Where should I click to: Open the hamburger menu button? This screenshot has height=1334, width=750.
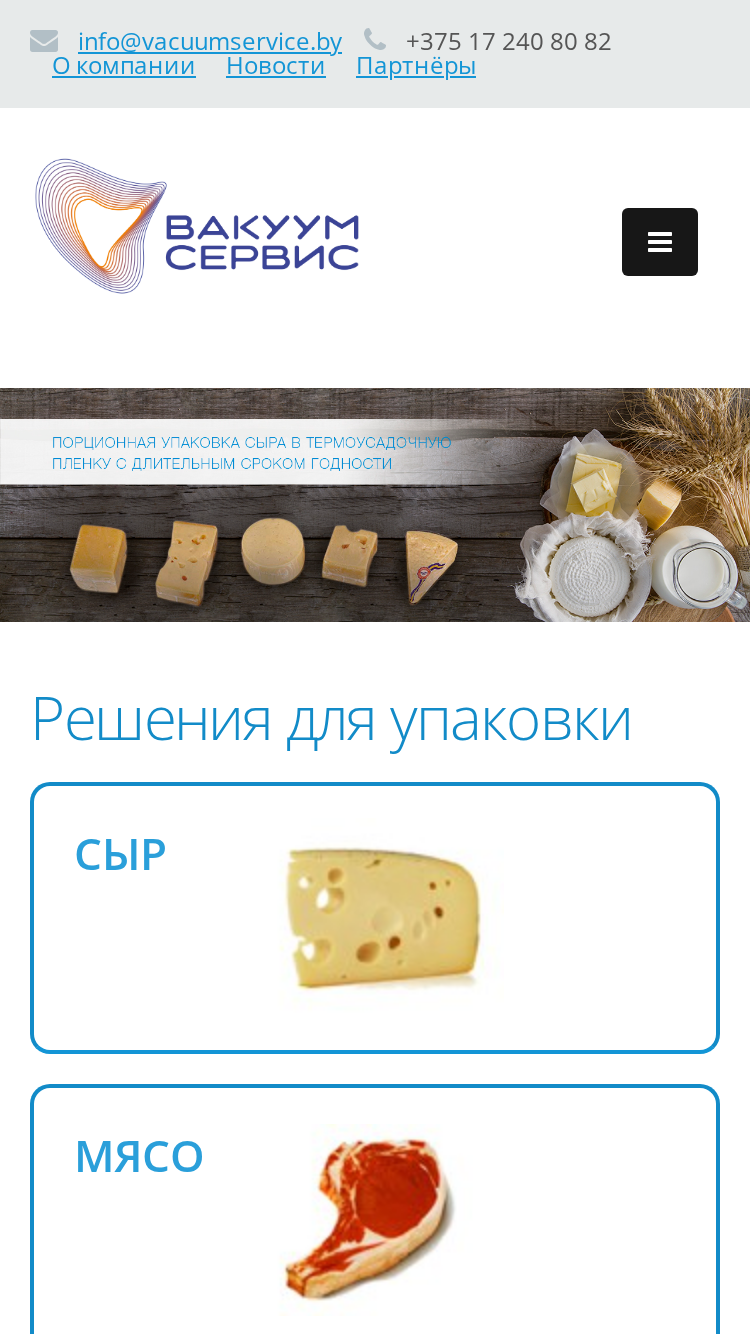[x=660, y=242]
